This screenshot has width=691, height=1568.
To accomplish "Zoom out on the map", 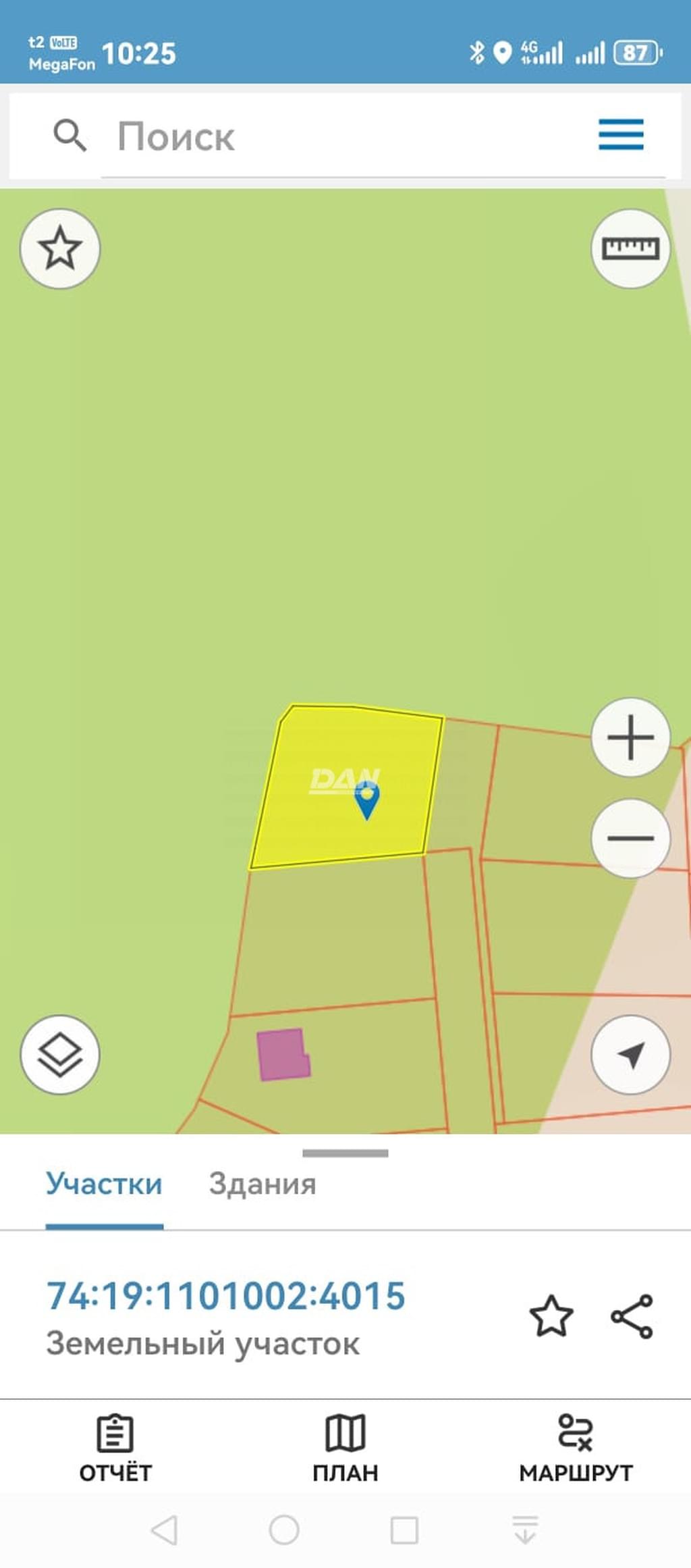I will [x=630, y=838].
